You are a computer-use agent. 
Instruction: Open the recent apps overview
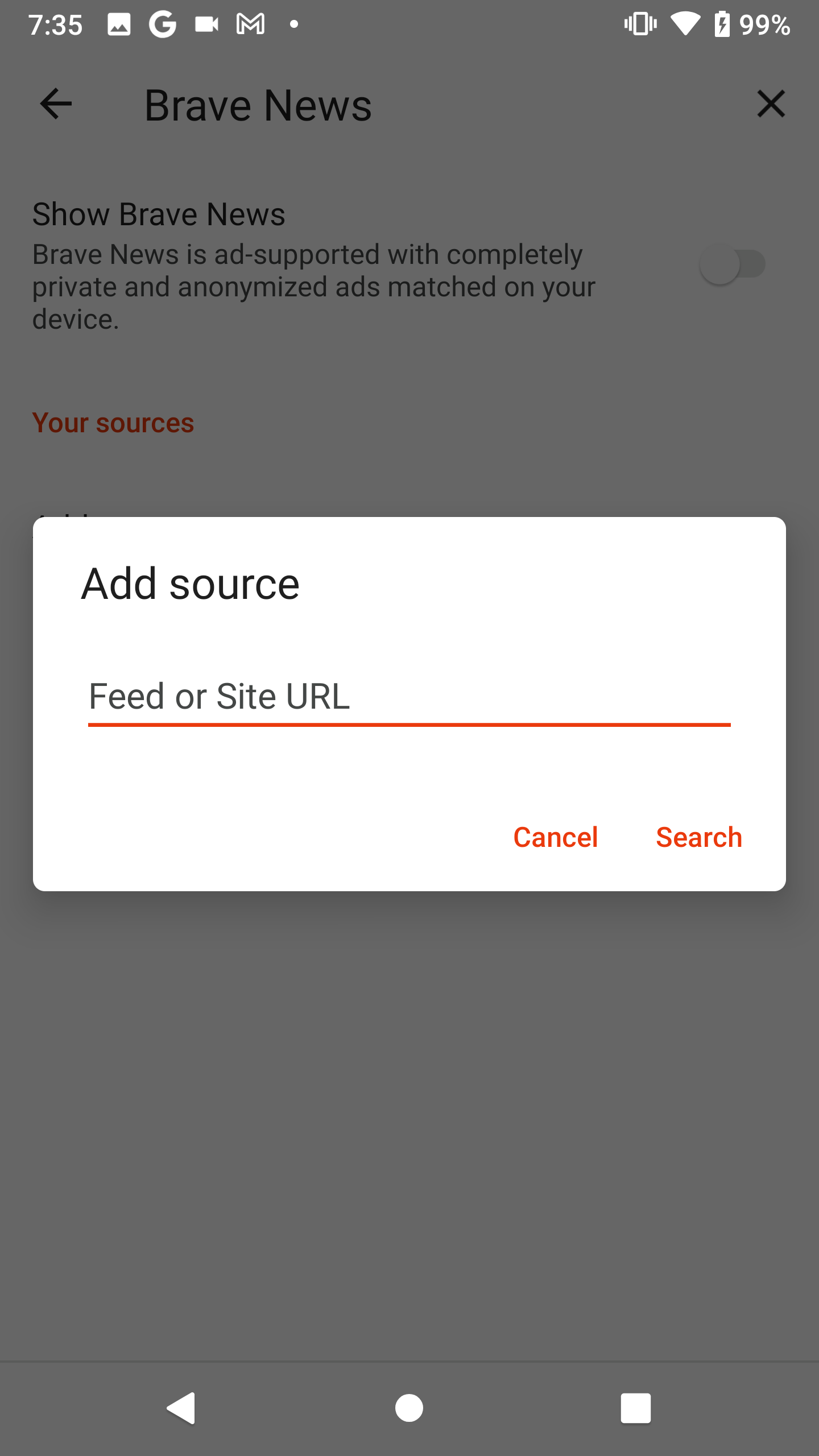tap(636, 1408)
